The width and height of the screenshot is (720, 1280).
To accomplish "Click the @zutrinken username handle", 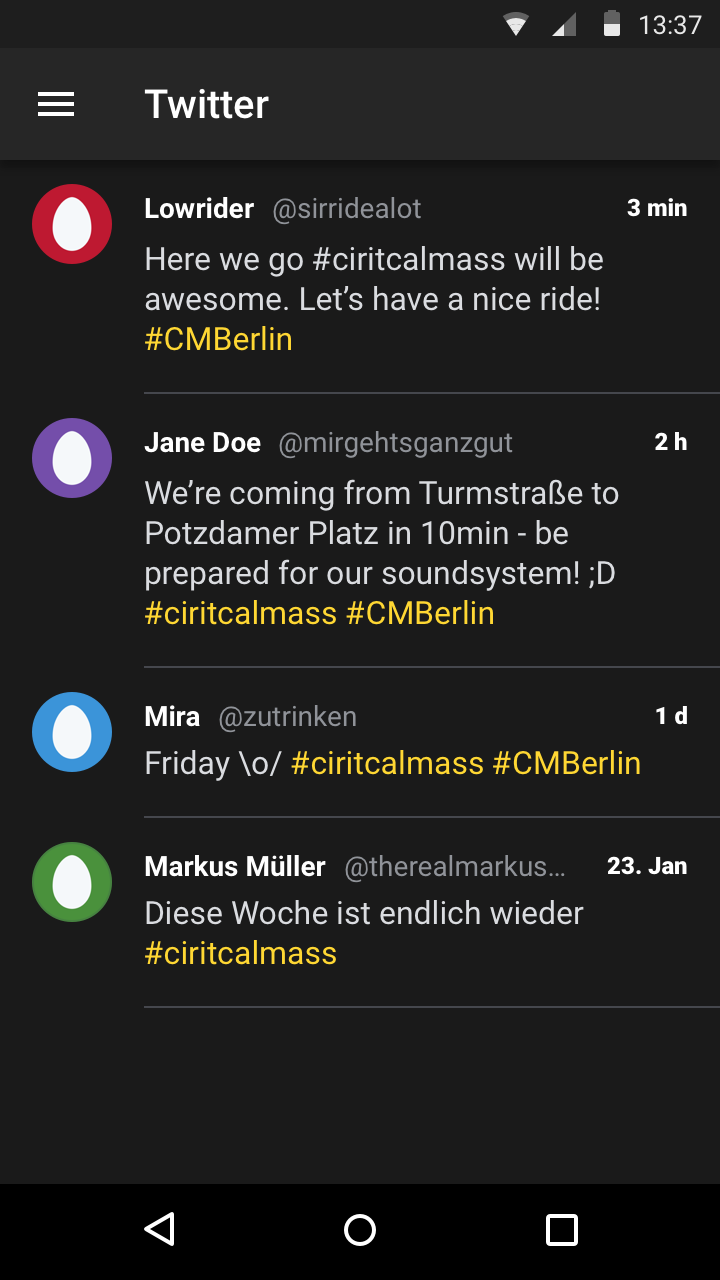I will (x=288, y=716).
